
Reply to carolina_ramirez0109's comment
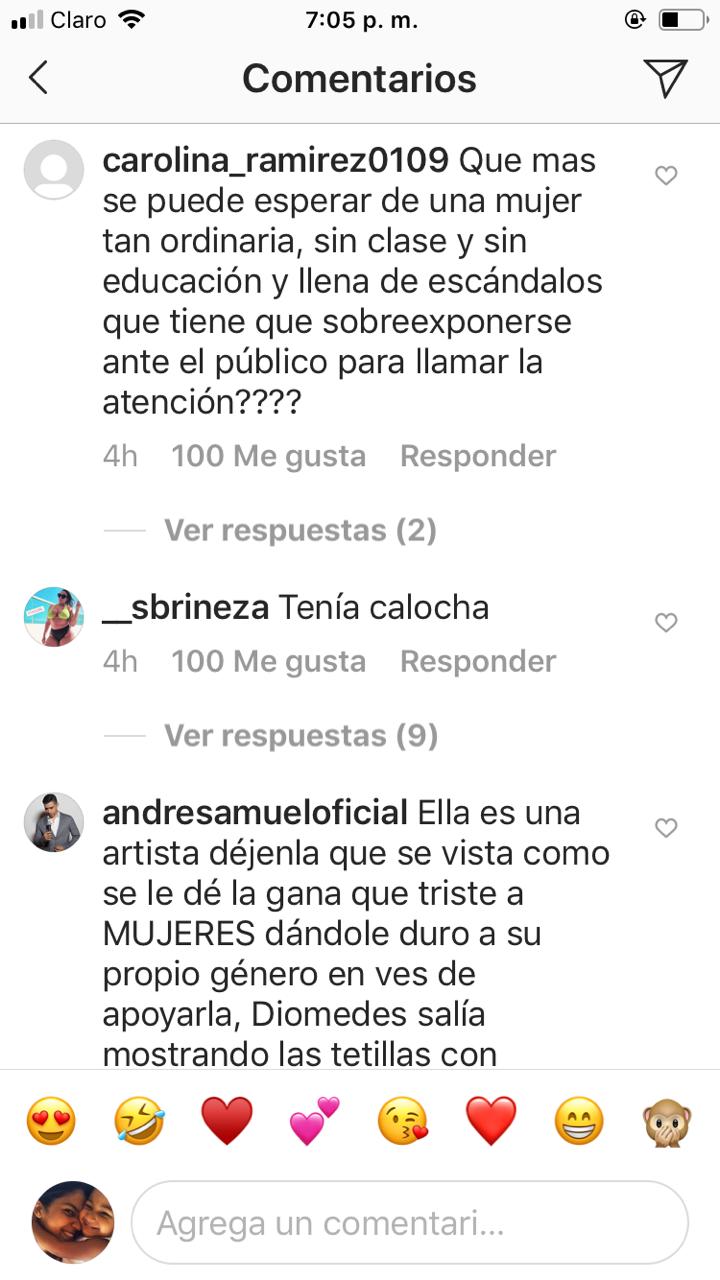click(477, 456)
